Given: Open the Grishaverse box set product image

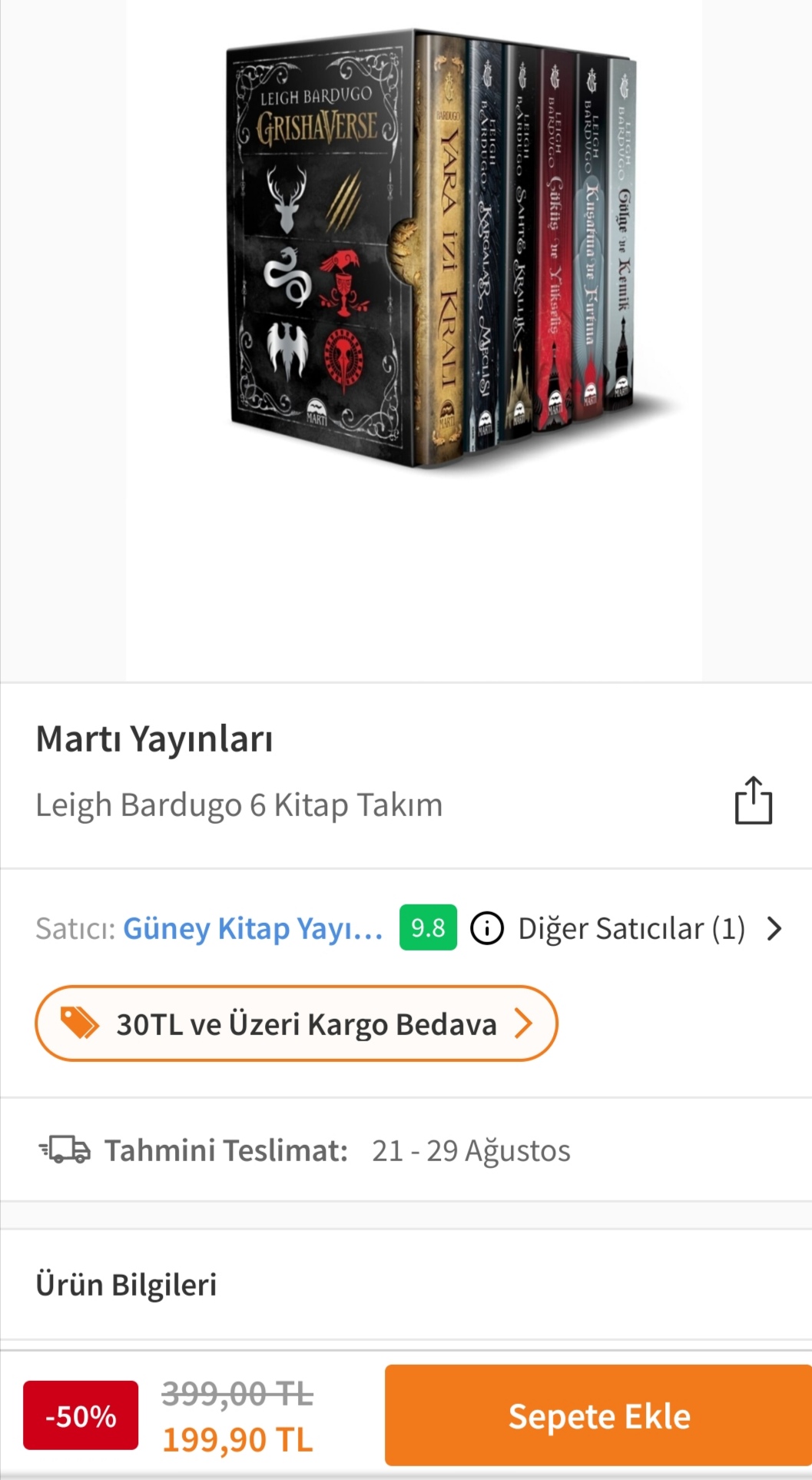Looking at the screenshot, I should pyautogui.click(x=430, y=254).
